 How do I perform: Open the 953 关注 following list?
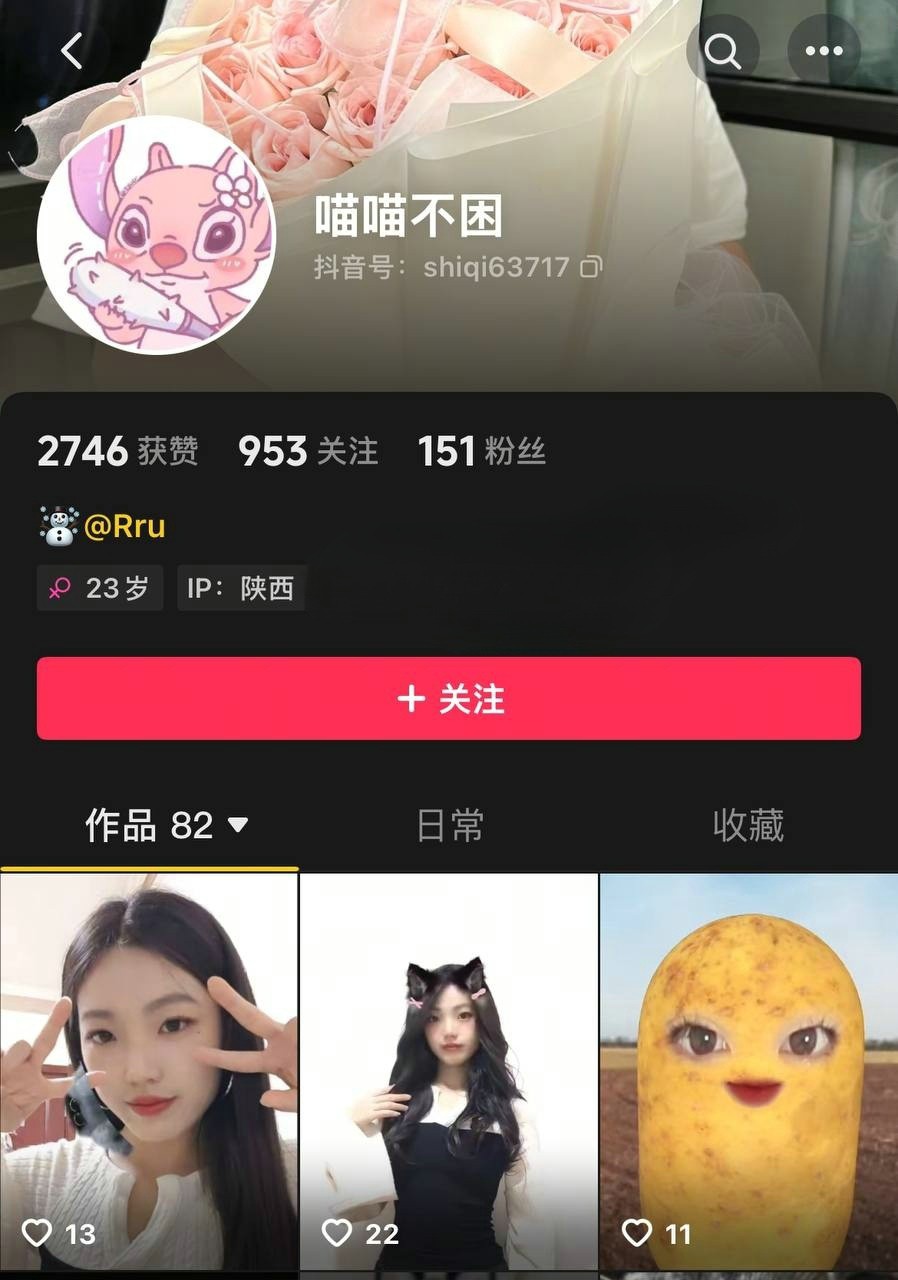point(308,452)
